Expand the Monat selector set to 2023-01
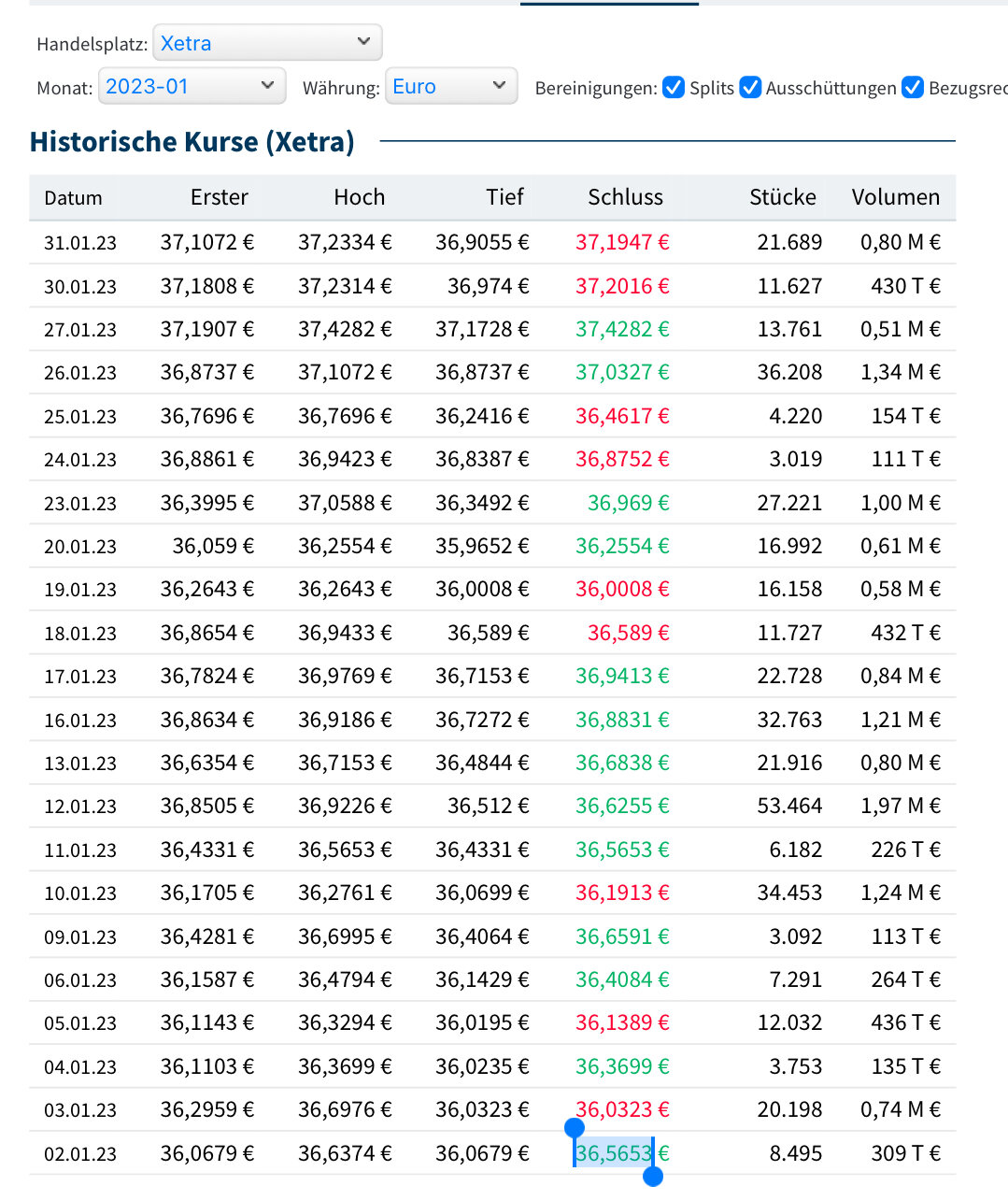The image size is (1008, 1200). (192, 86)
